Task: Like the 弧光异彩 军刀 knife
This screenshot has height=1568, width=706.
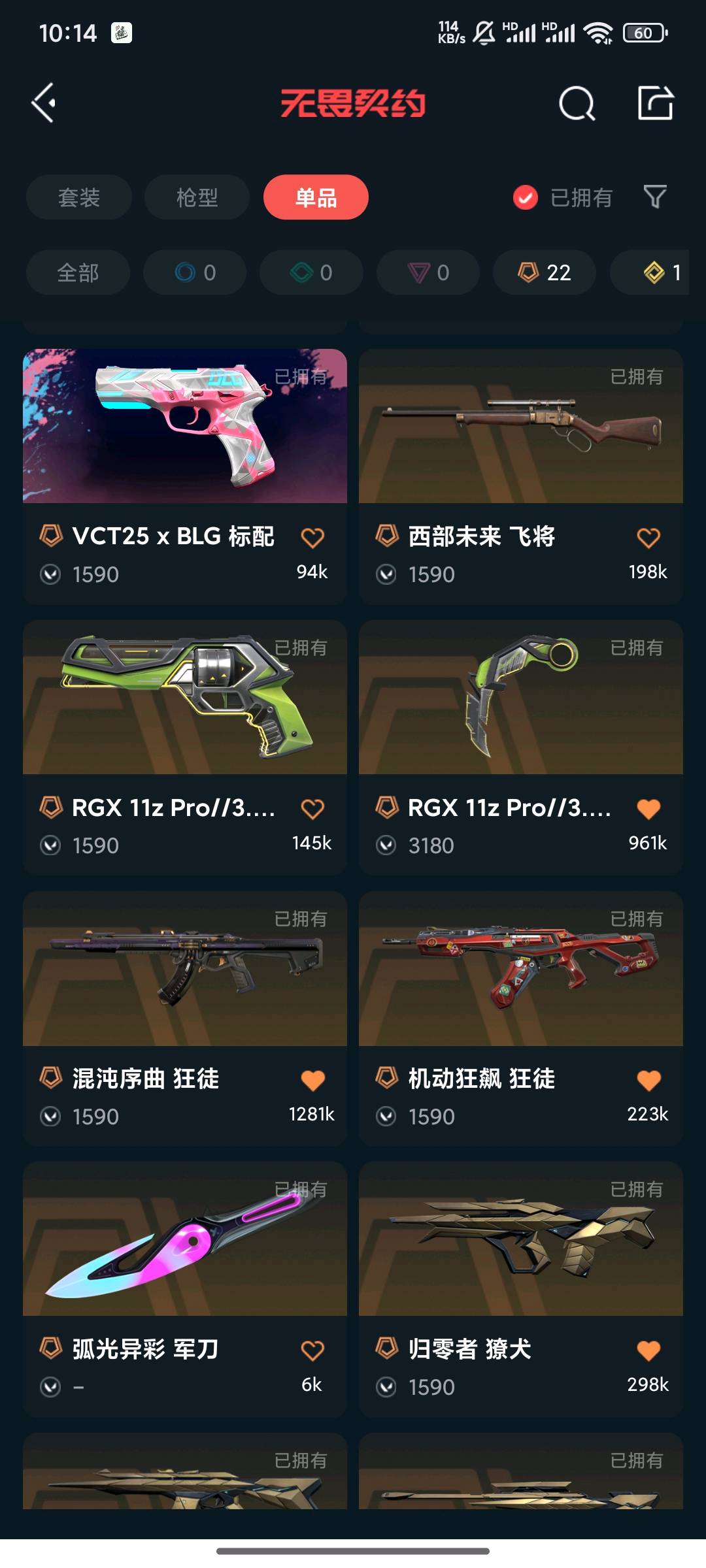Action: [312, 1350]
